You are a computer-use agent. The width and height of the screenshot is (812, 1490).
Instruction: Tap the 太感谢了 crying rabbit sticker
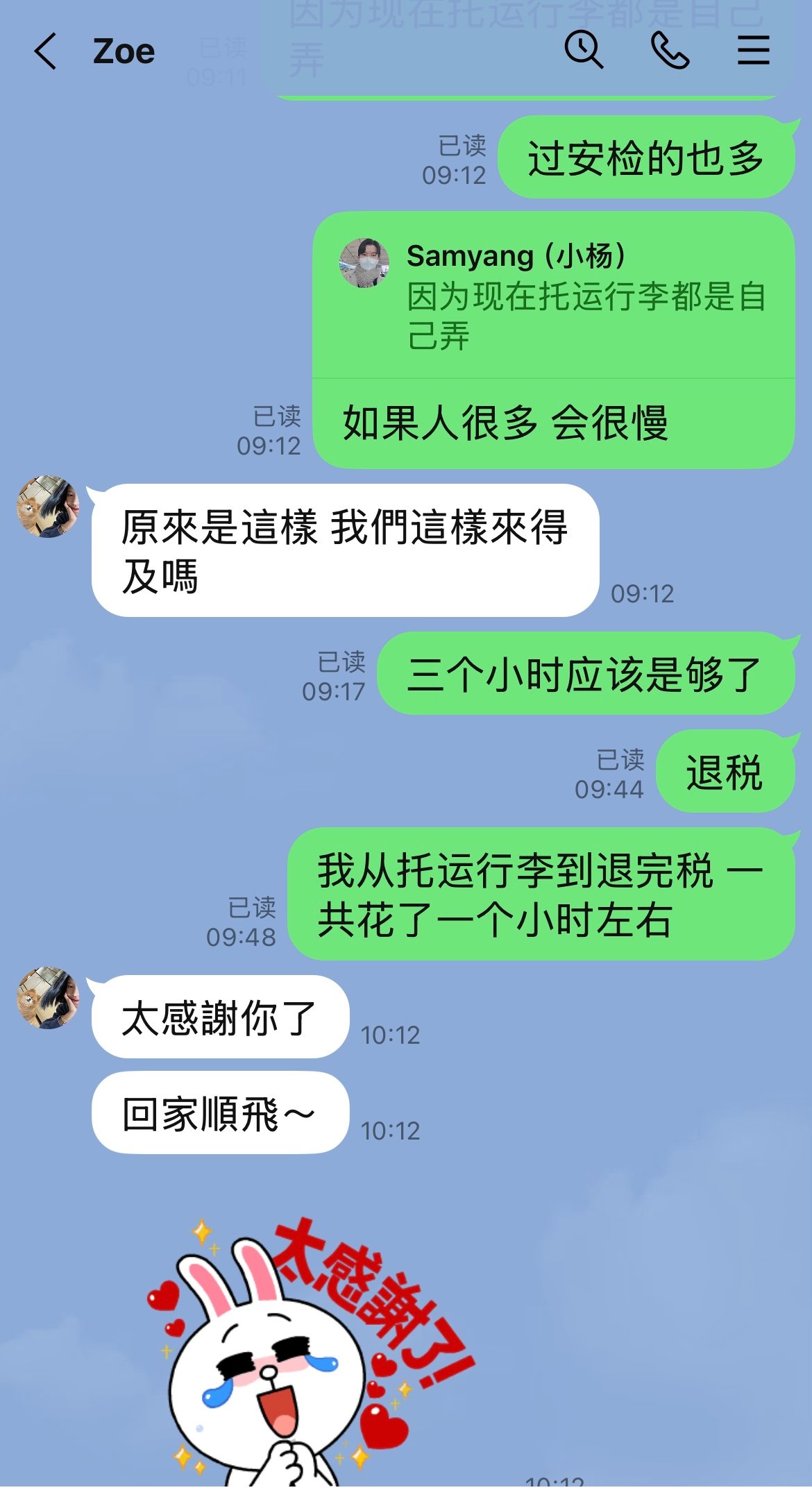click(x=305, y=1353)
